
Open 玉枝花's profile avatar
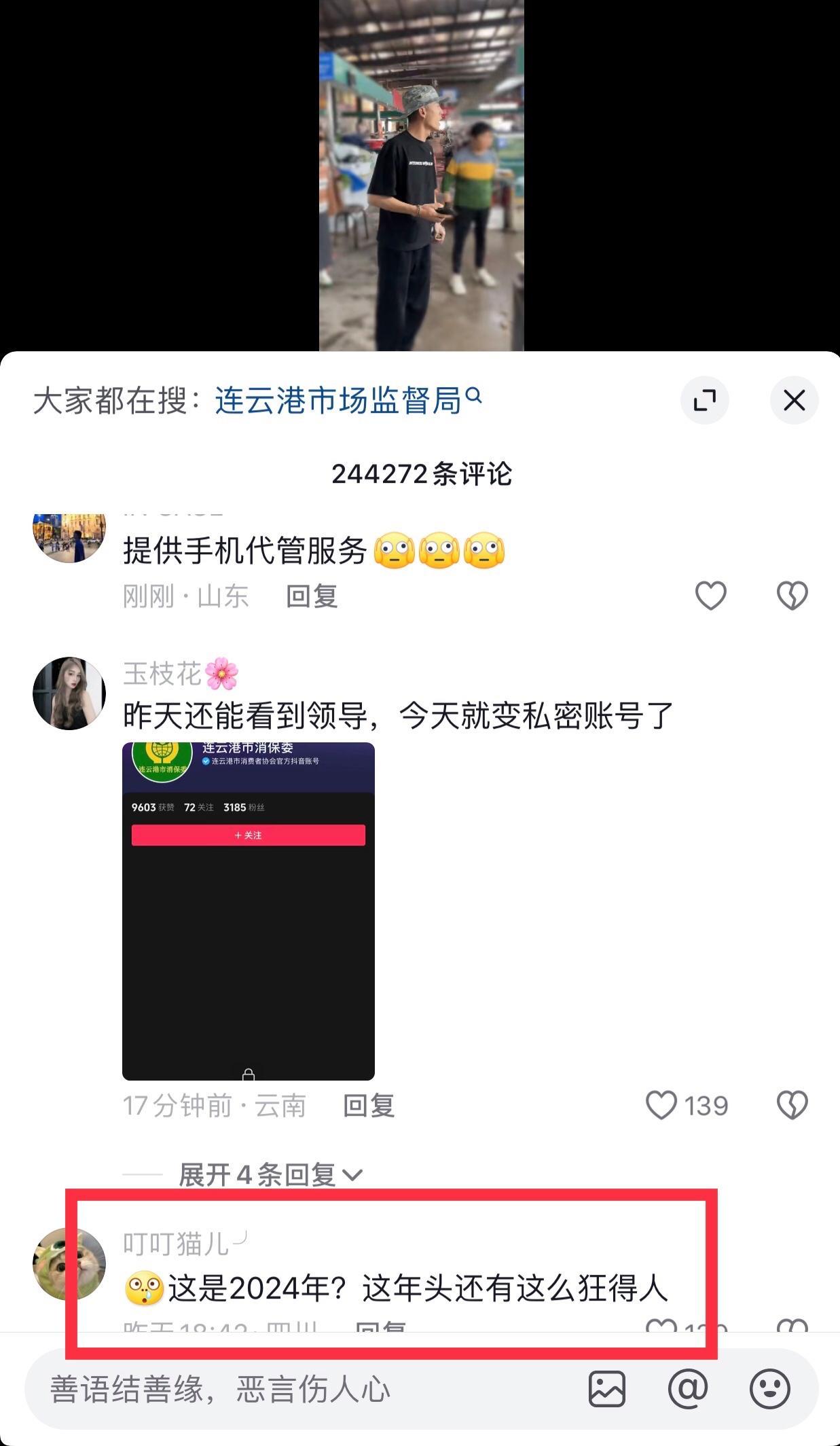(x=69, y=693)
